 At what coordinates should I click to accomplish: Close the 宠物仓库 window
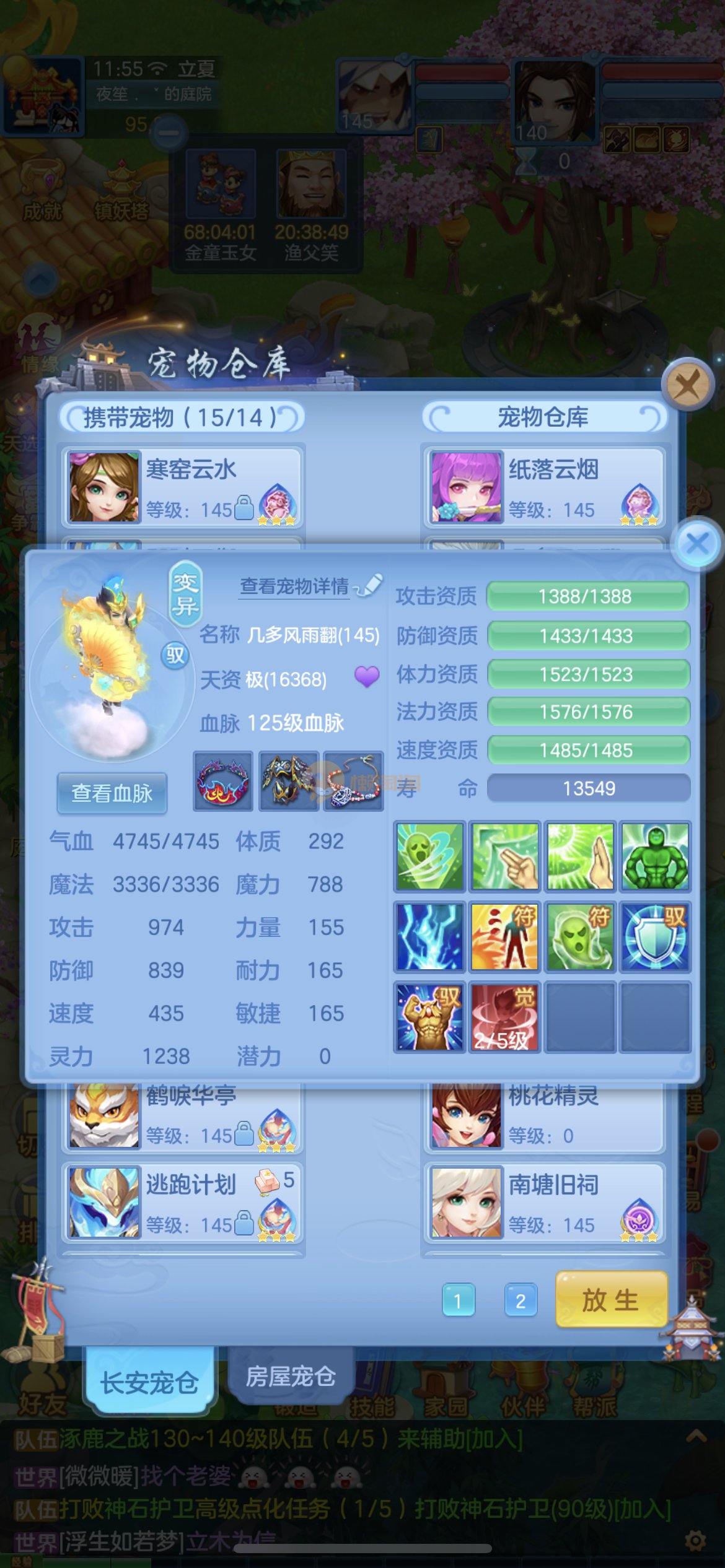coord(687,385)
